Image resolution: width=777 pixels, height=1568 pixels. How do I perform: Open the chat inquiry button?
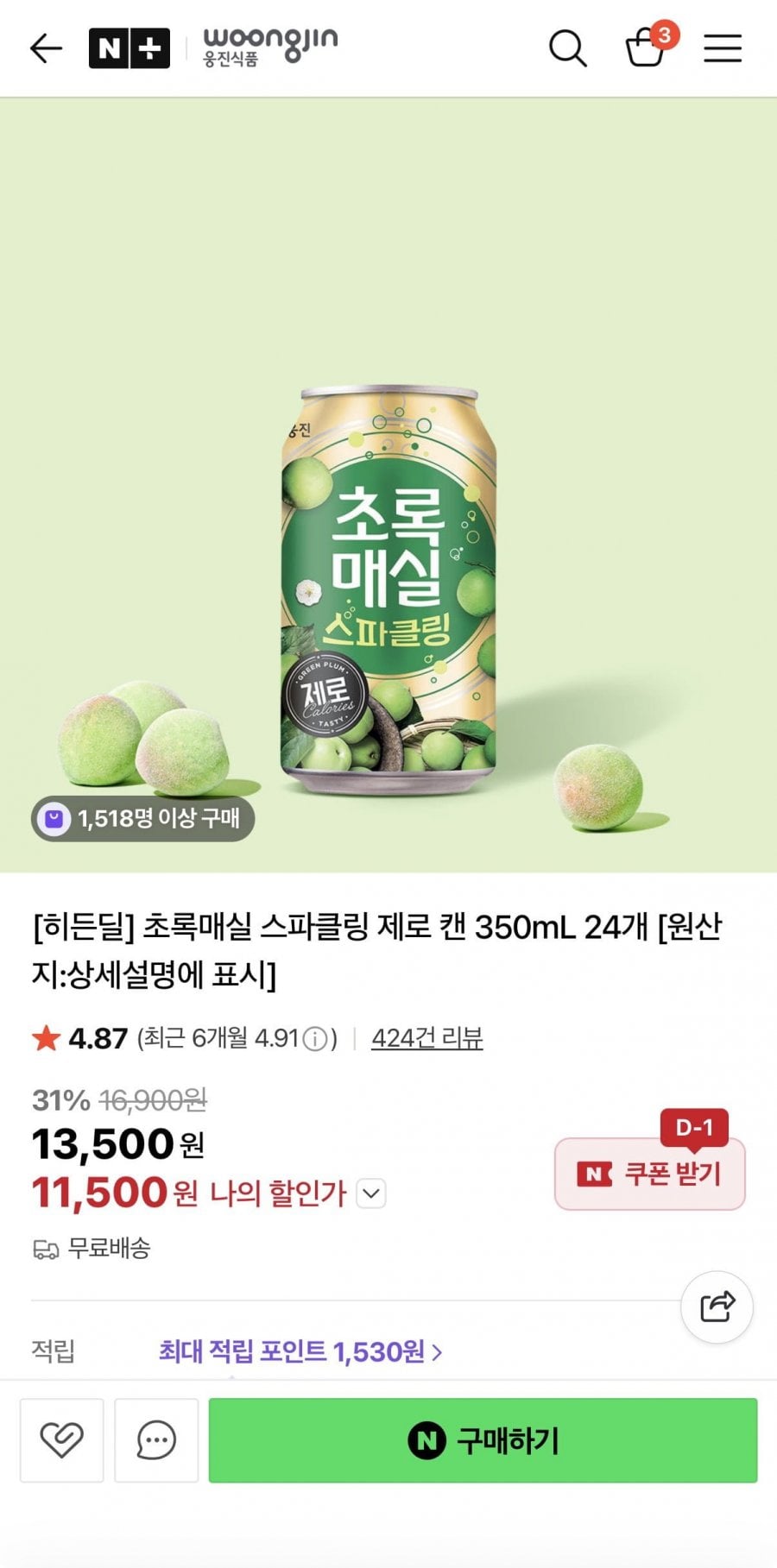click(156, 1440)
